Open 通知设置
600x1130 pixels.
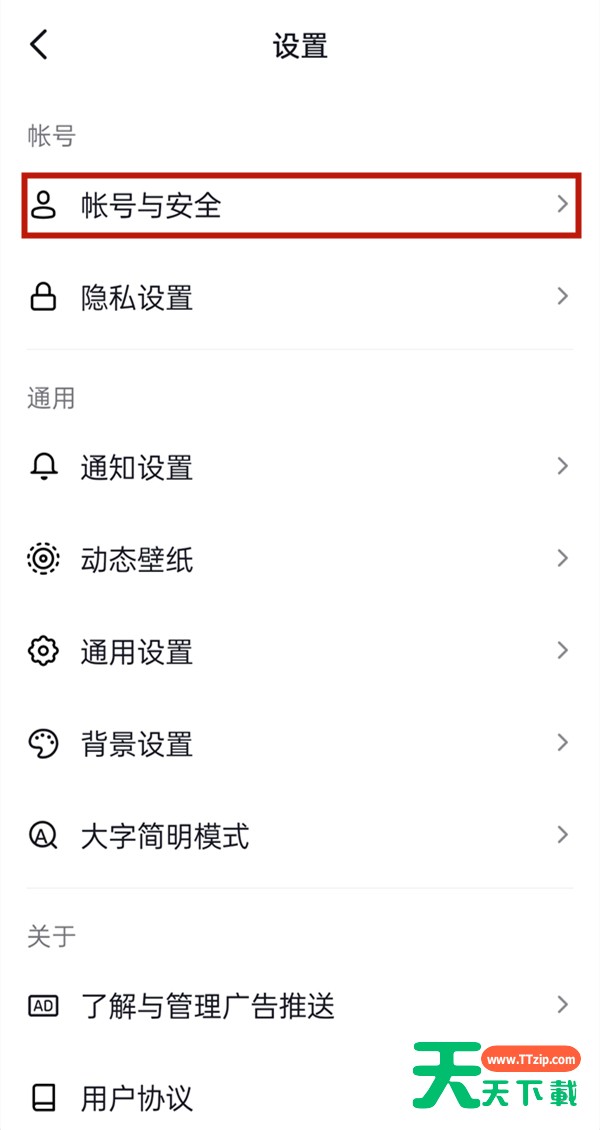click(x=300, y=467)
